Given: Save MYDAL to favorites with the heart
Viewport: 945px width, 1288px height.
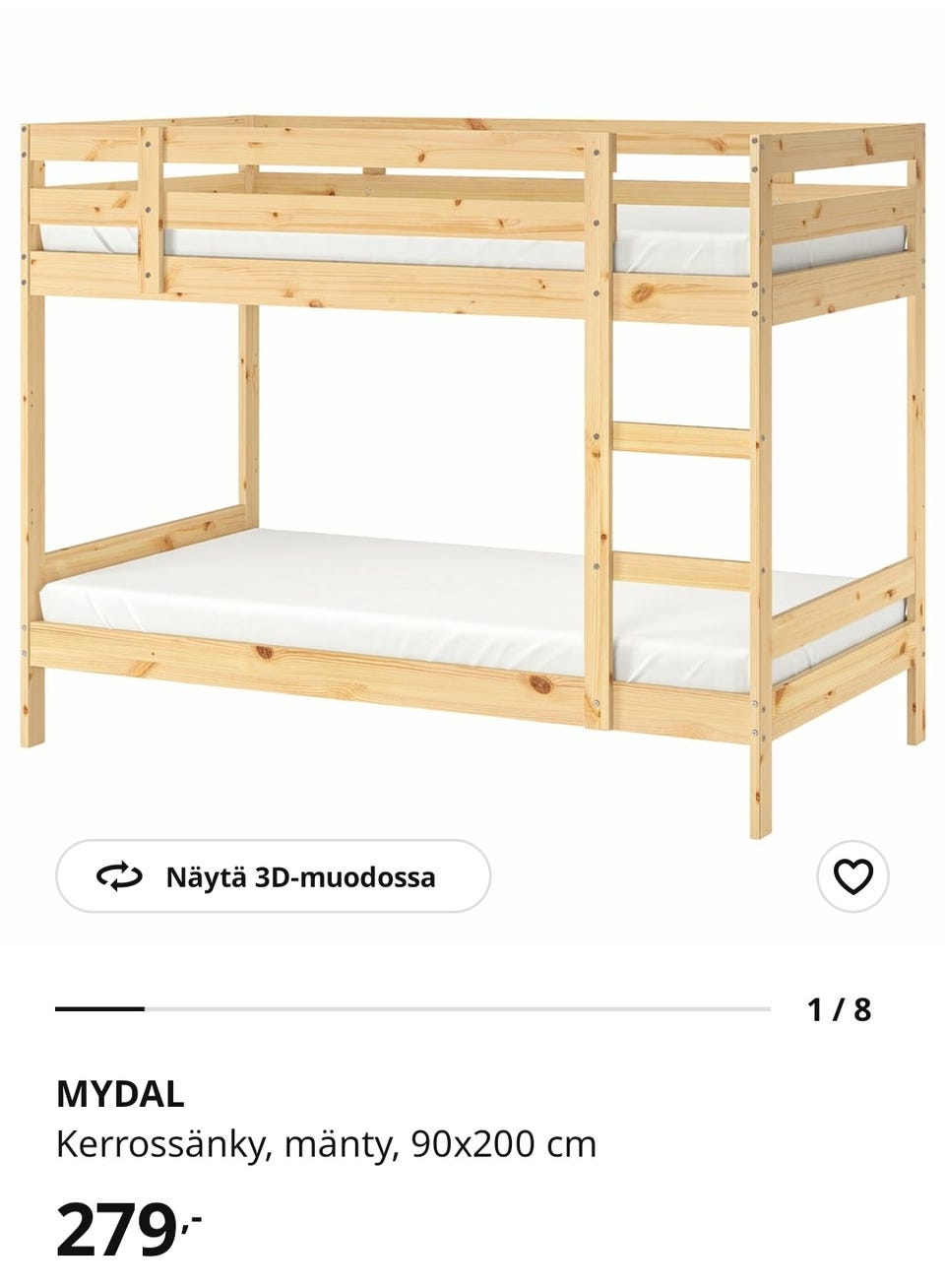Looking at the screenshot, I should (852, 876).
